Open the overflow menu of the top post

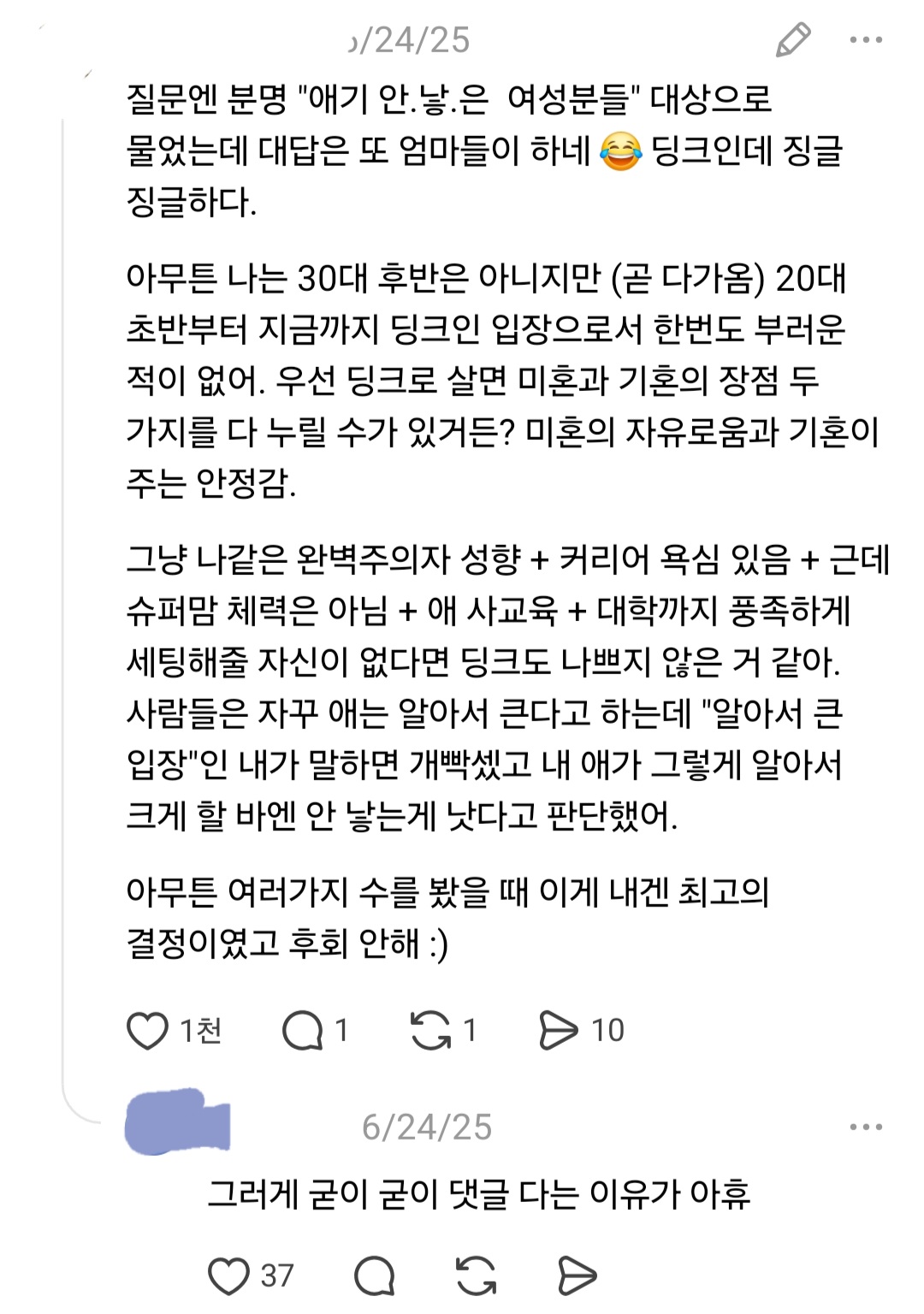(866, 40)
